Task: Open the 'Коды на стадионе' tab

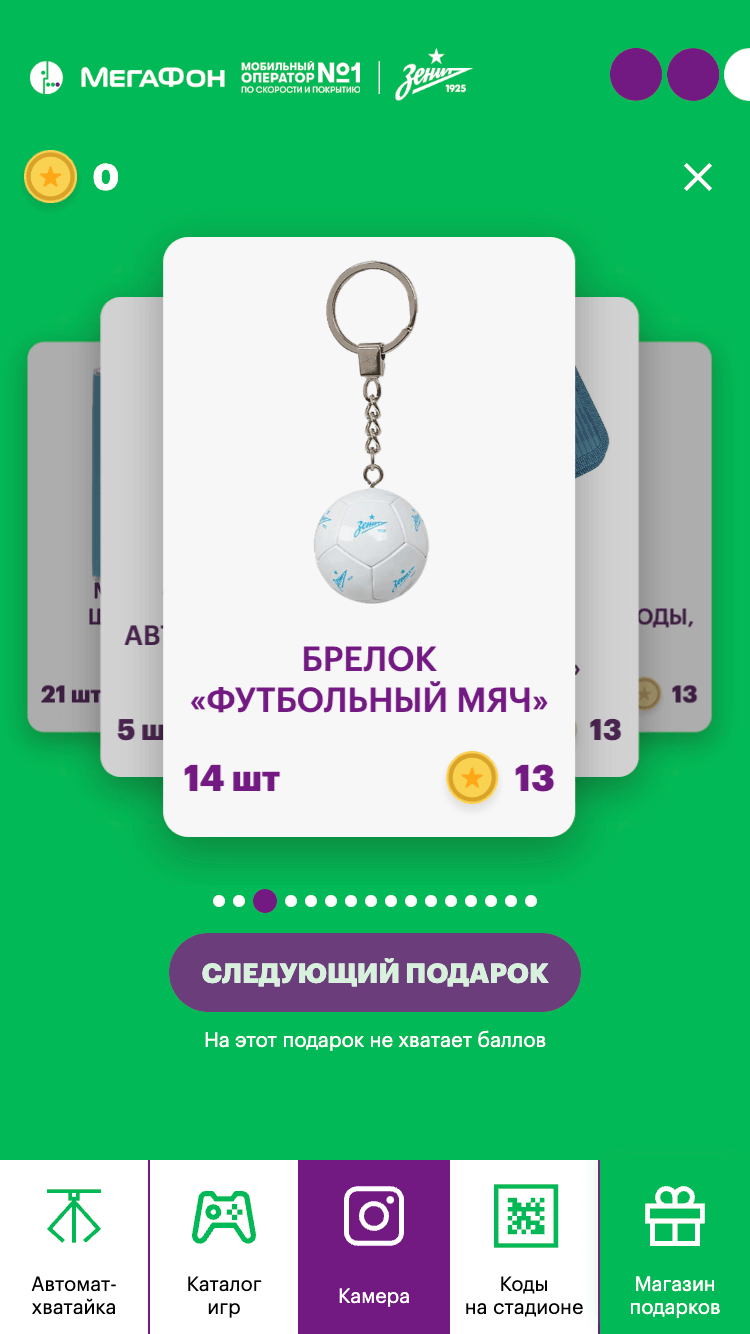Action: tap(524, 1247)
